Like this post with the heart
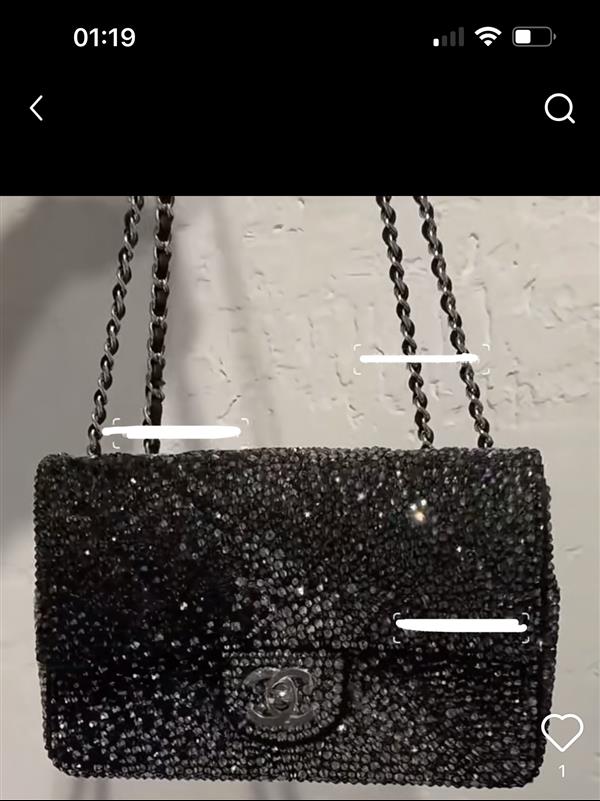Viewport: 600px width, 801px height. 561,733
